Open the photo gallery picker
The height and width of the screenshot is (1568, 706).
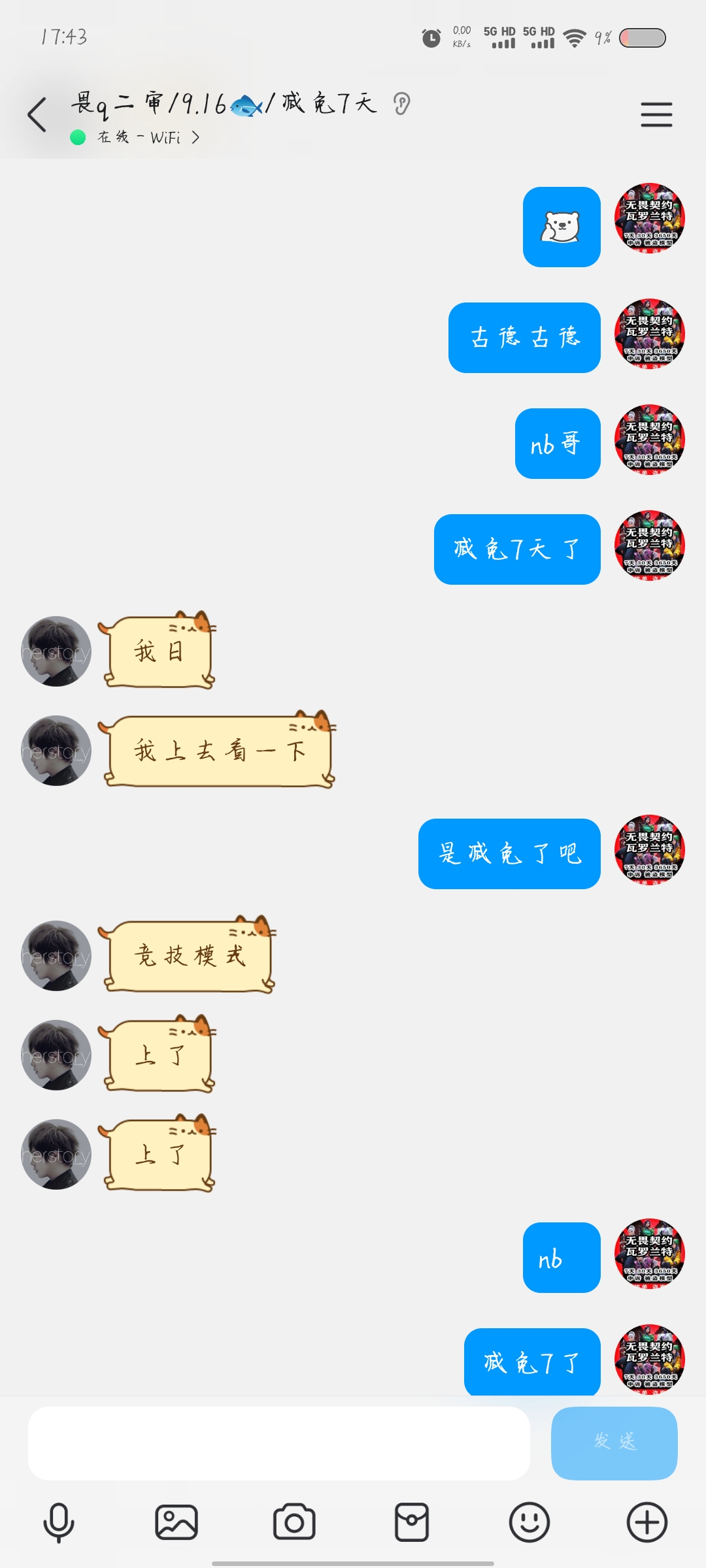176,1523
